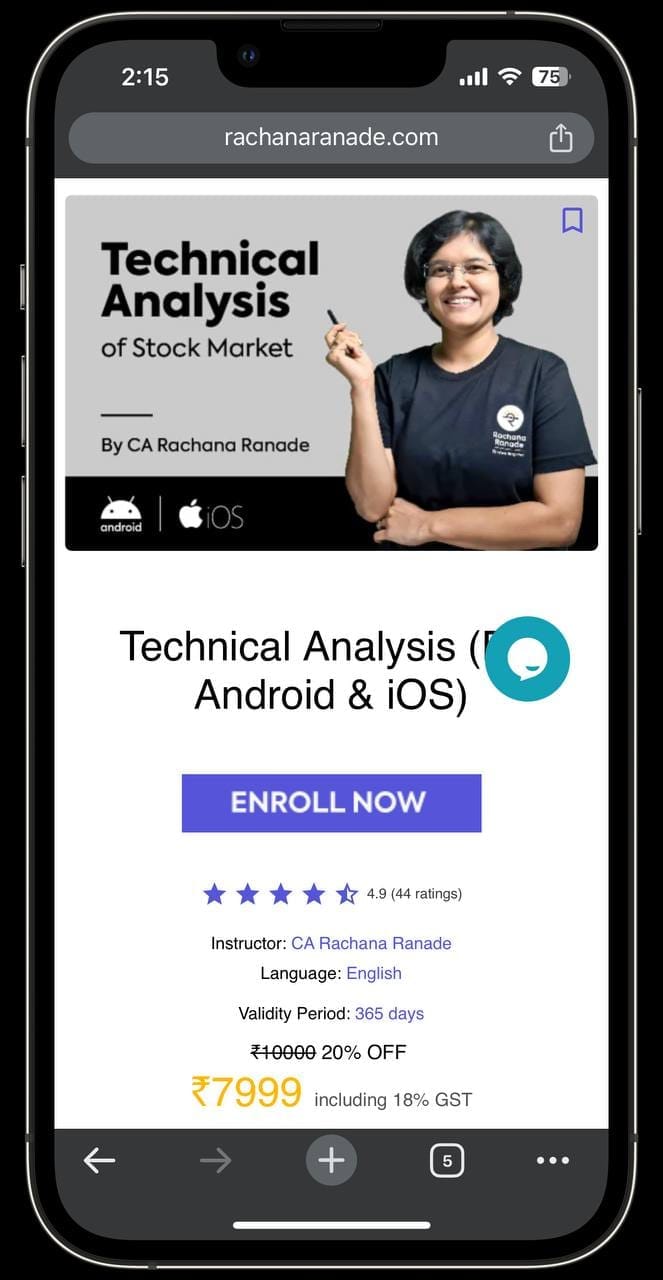Open the chat support bubble

point(528,659)
